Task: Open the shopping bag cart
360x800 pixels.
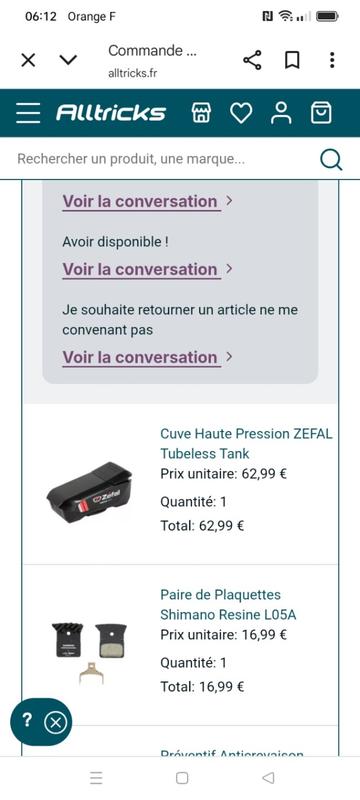Action: click(x=321, y=113)
